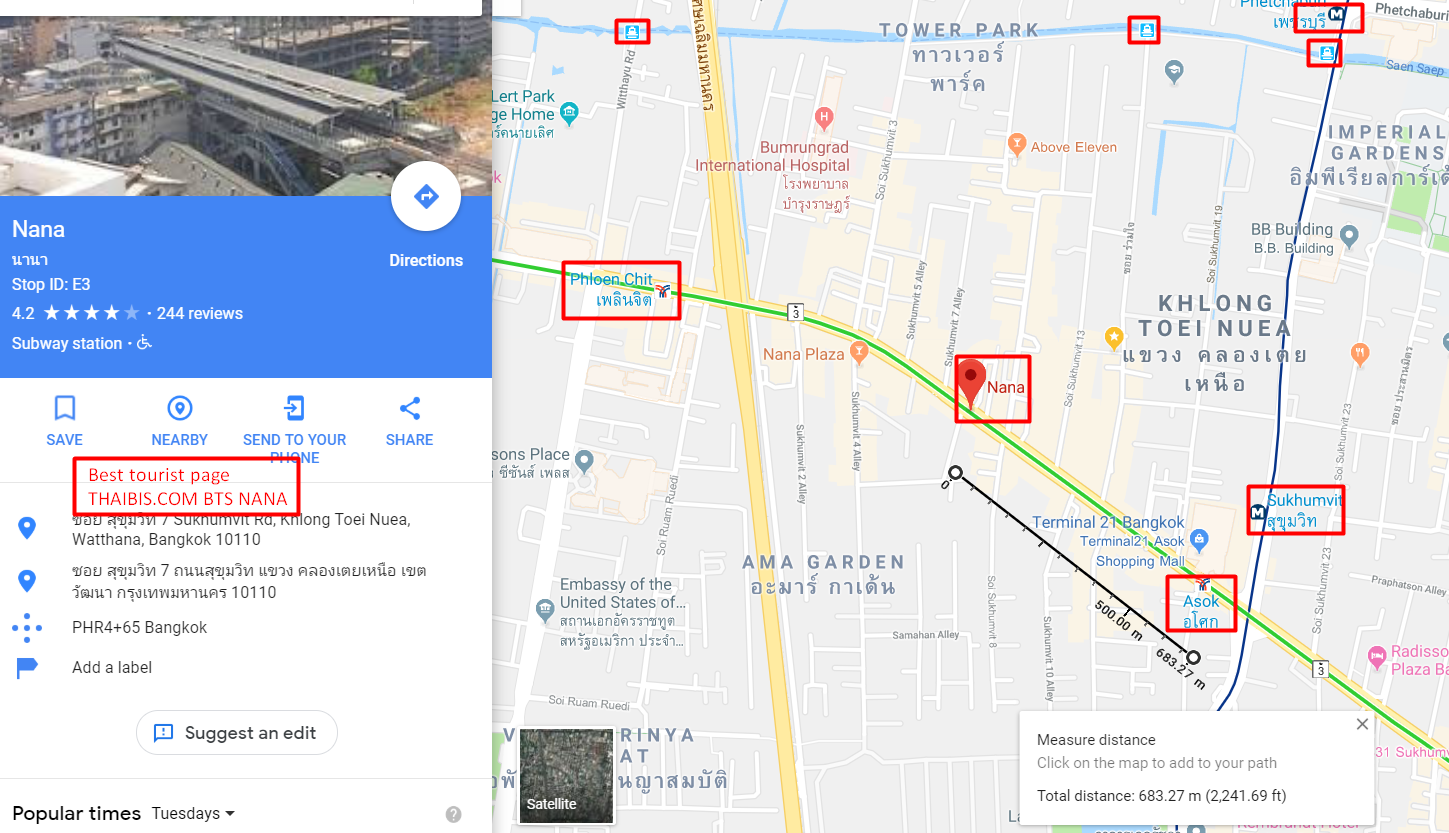Select the Asok station marker

click(x=1204, y=583)
